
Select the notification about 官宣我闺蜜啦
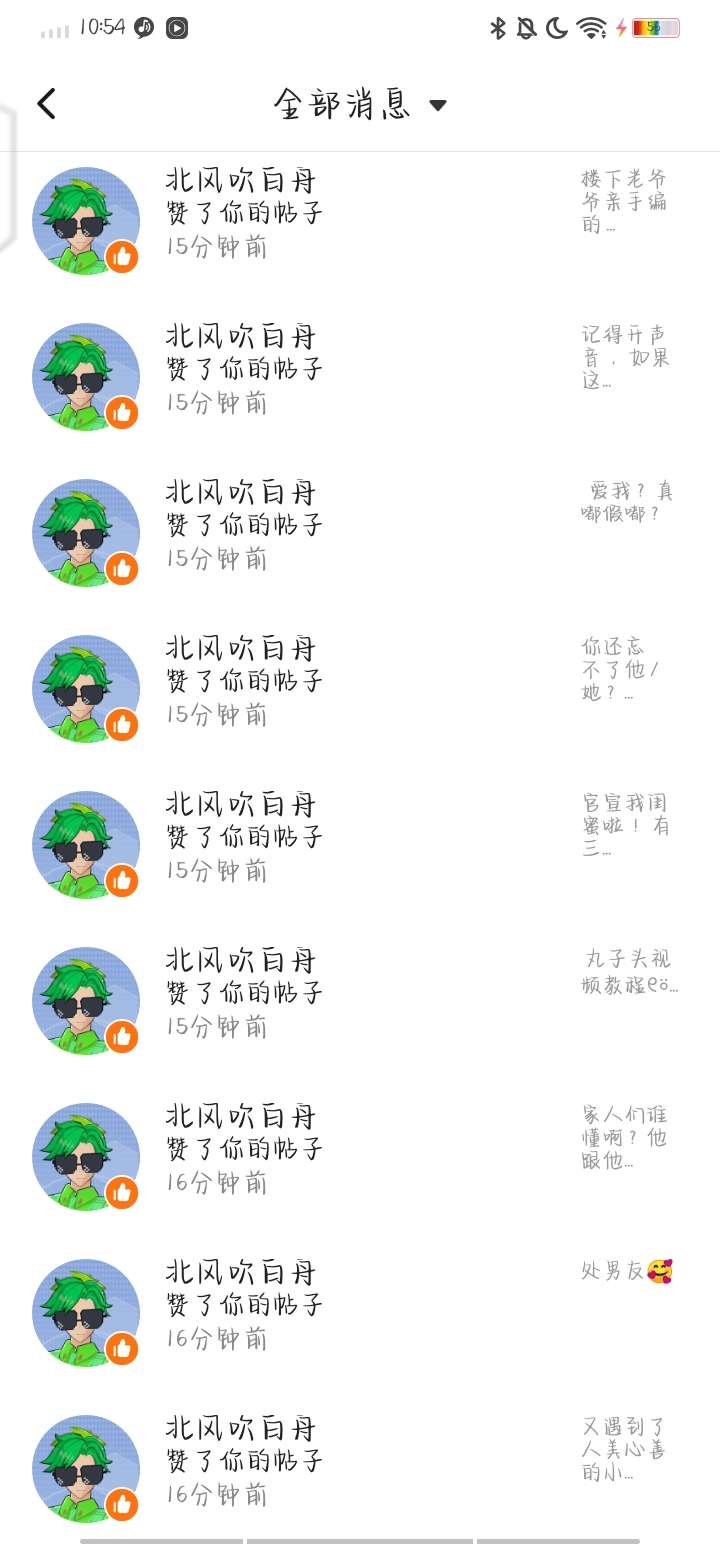point(360,837)
